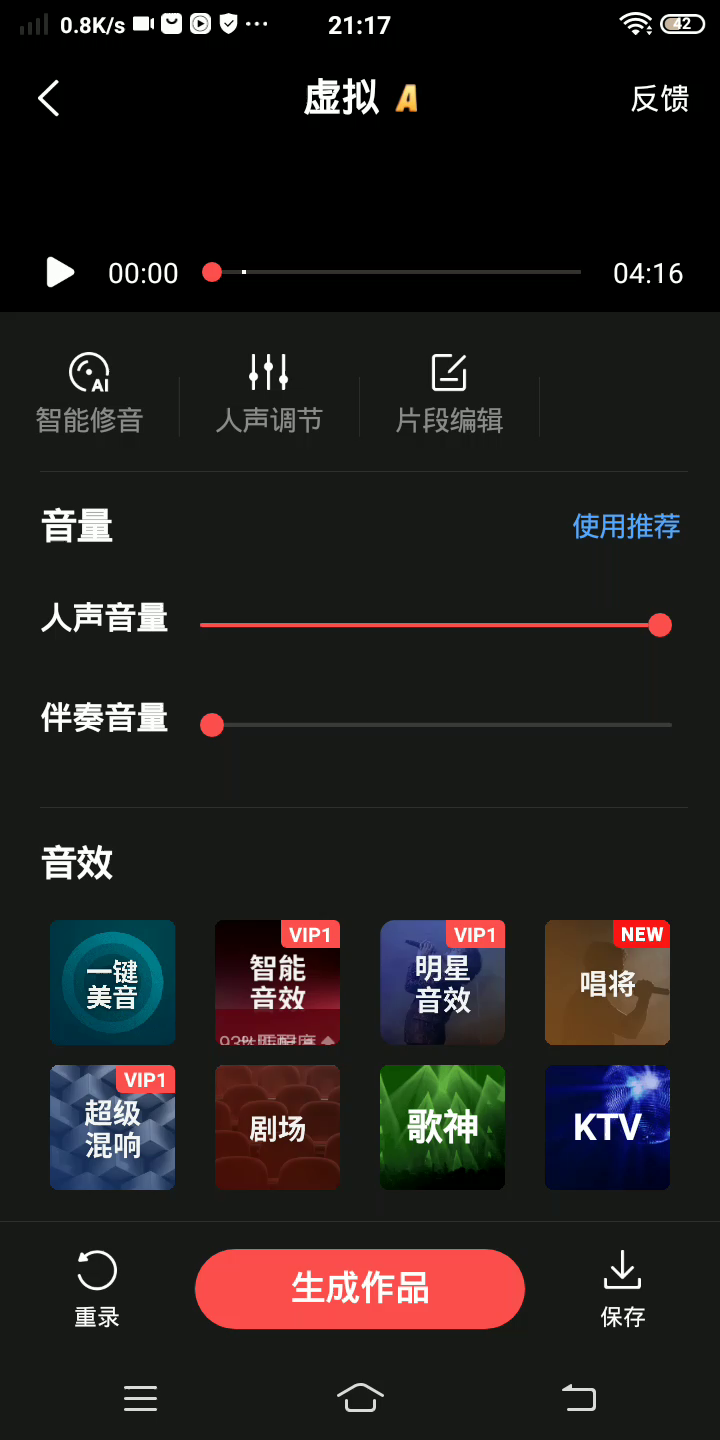This screenshot has width=720, height=1440.
Task: Choose the 明星音效 sound effect
Action: [442, 983]
